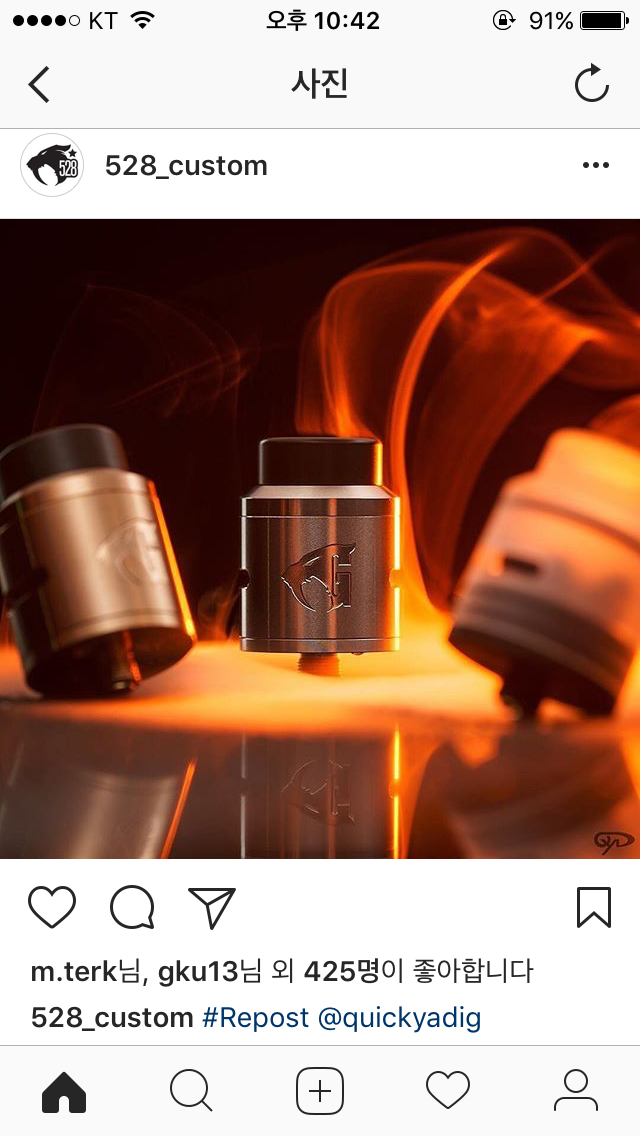
Task: Open comments with the speech bubble icon
Action: [132, 907]
